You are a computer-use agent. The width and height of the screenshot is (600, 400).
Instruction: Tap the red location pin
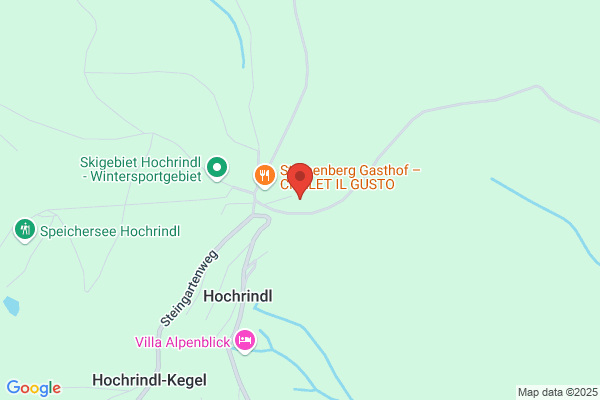point(300,180)
